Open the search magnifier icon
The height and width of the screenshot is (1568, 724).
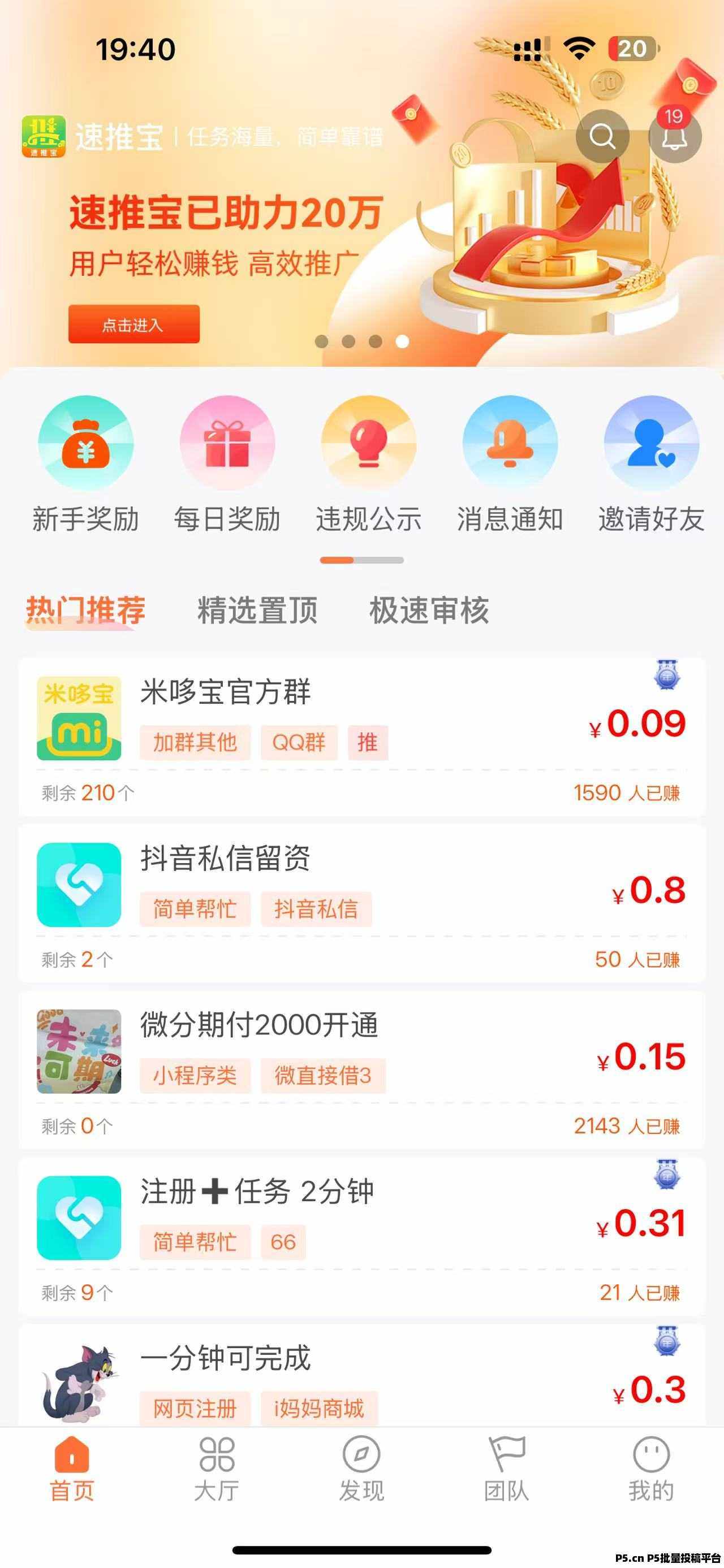[x=604, y=137]
